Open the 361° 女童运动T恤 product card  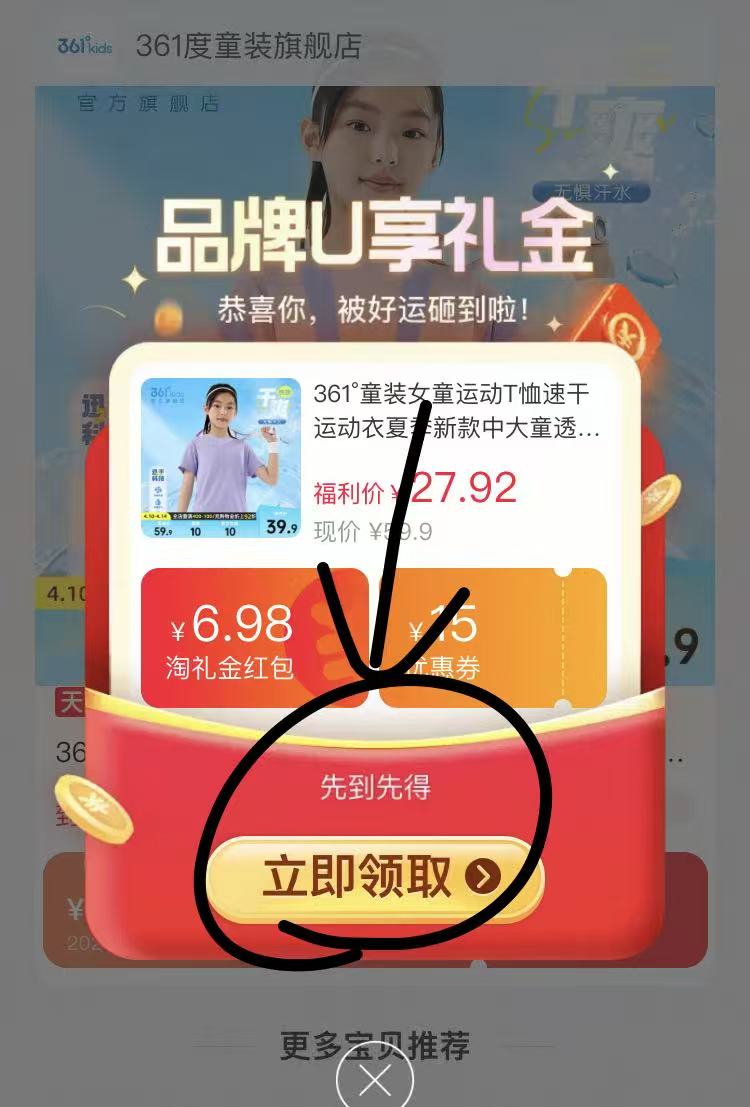(x=374, y=459)
